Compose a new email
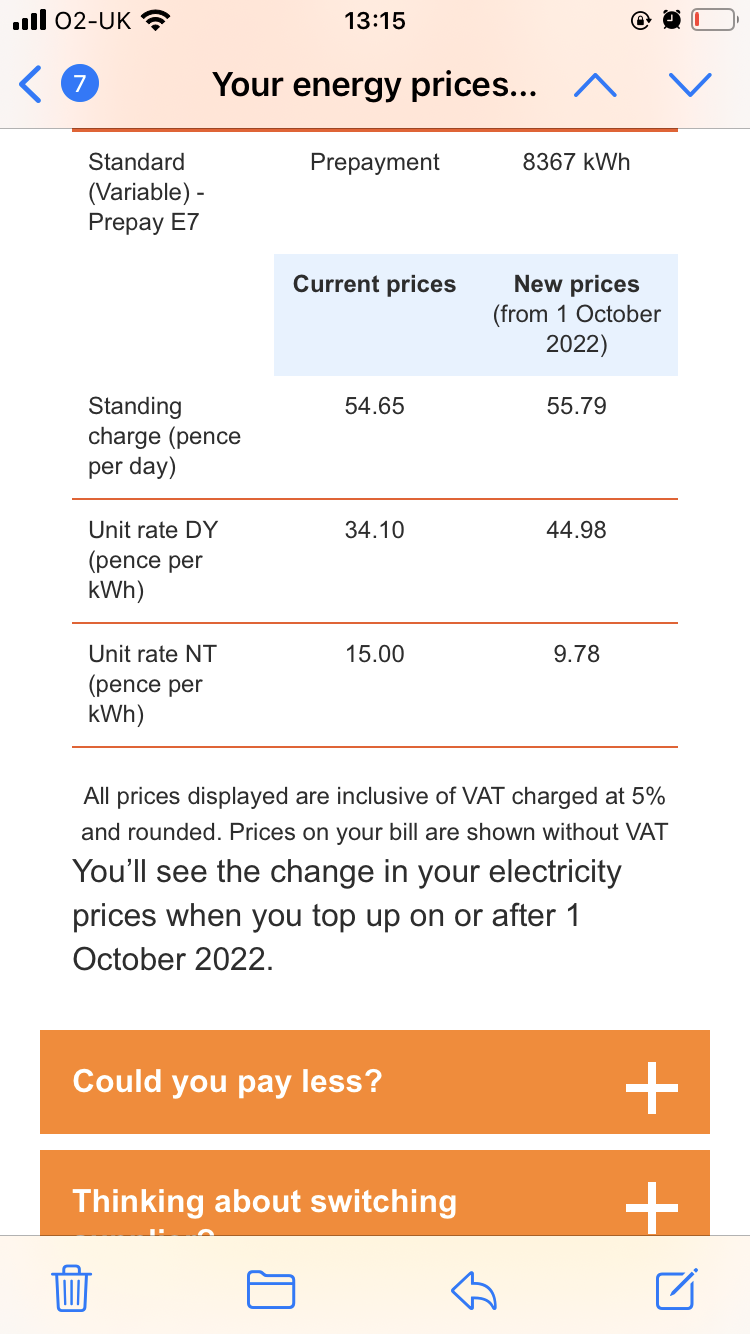750x1334 pixels. (676, 1289)
